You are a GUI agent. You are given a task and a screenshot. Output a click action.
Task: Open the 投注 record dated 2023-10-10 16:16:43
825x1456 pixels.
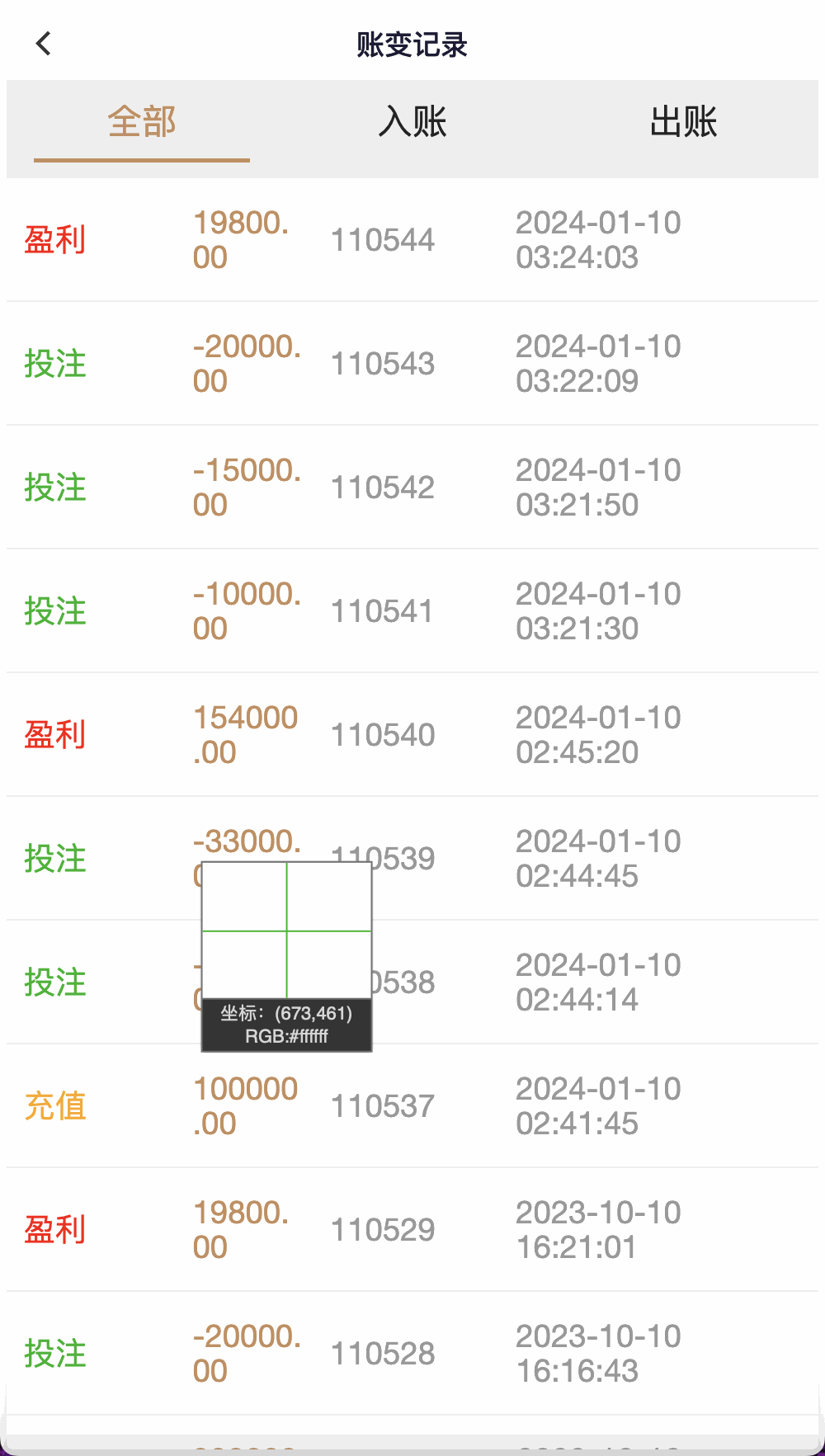coord(54,1354)
